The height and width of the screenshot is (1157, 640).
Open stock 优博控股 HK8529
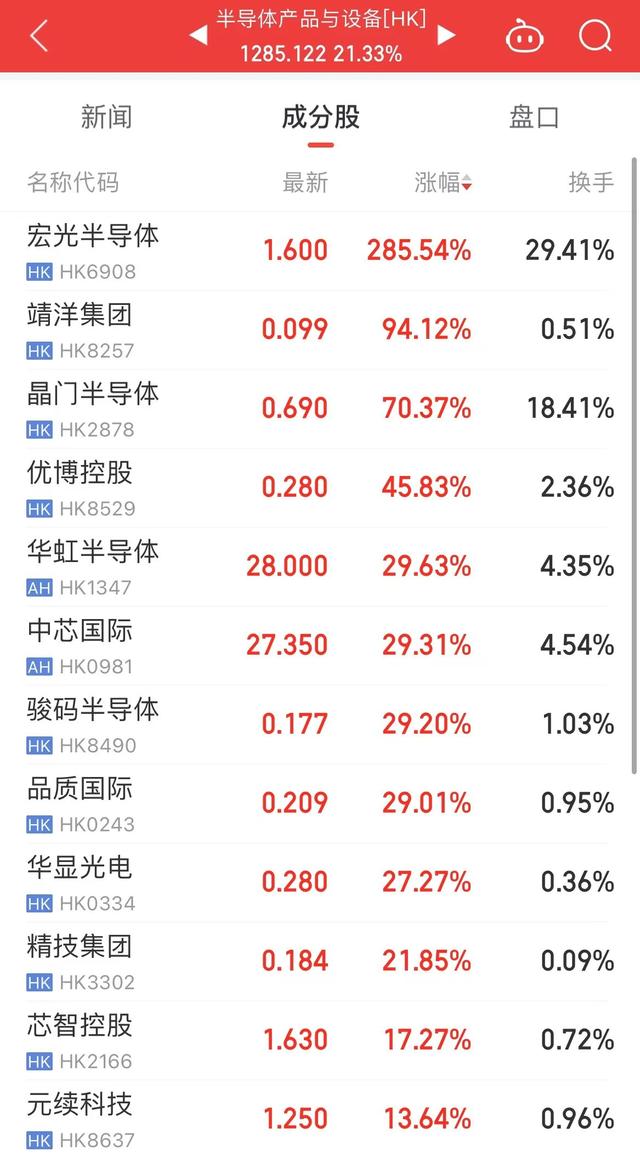80,487
